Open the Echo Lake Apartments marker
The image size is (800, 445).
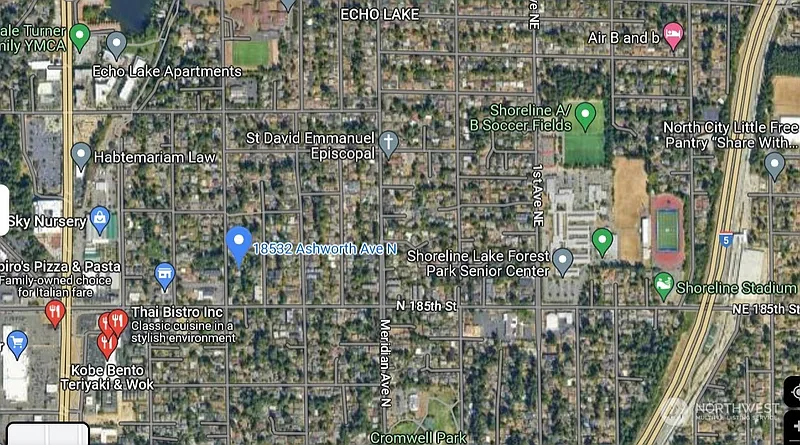(x=116, y=43)
